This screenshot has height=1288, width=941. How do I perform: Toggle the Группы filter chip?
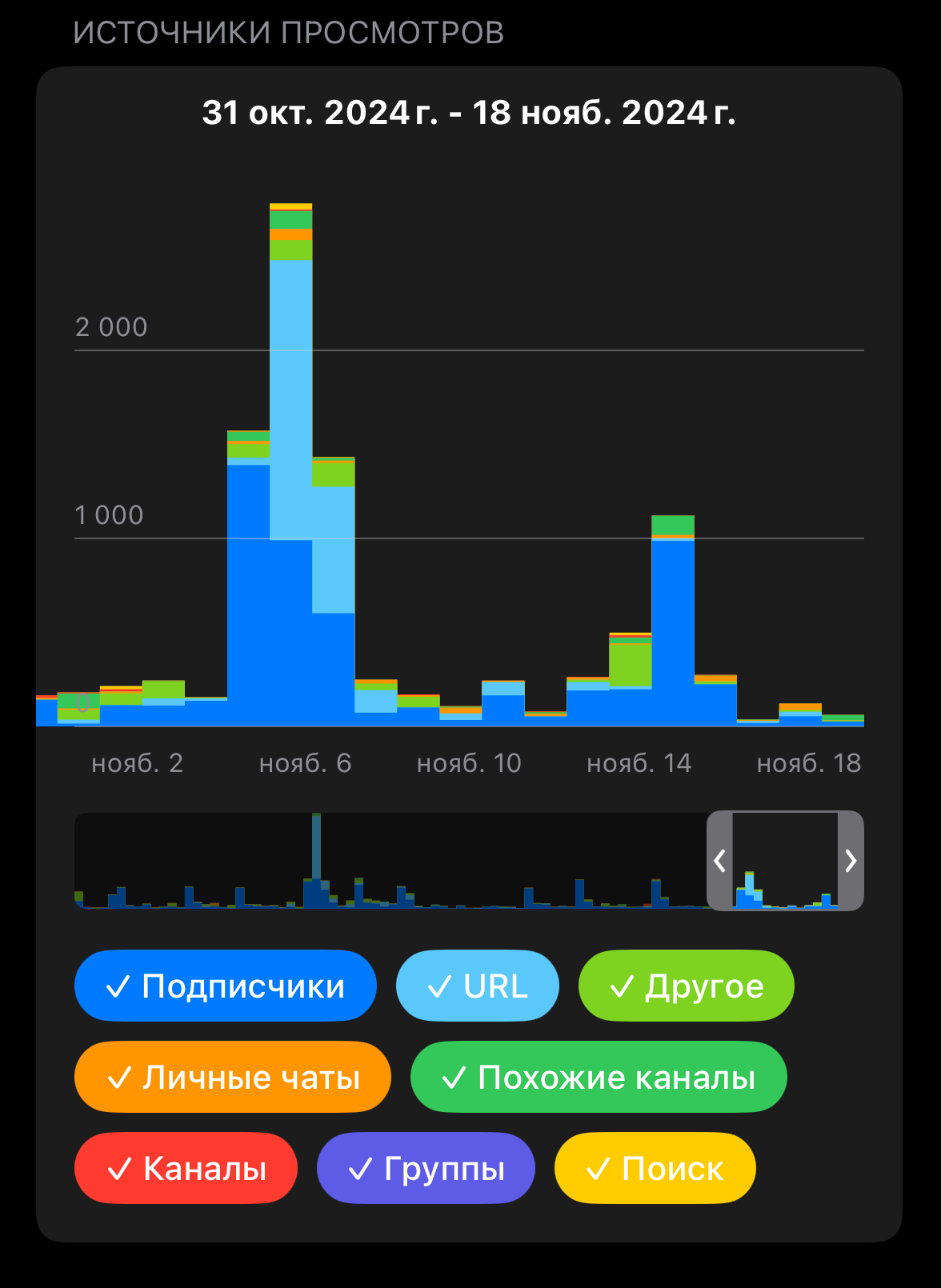(425, 1168)
